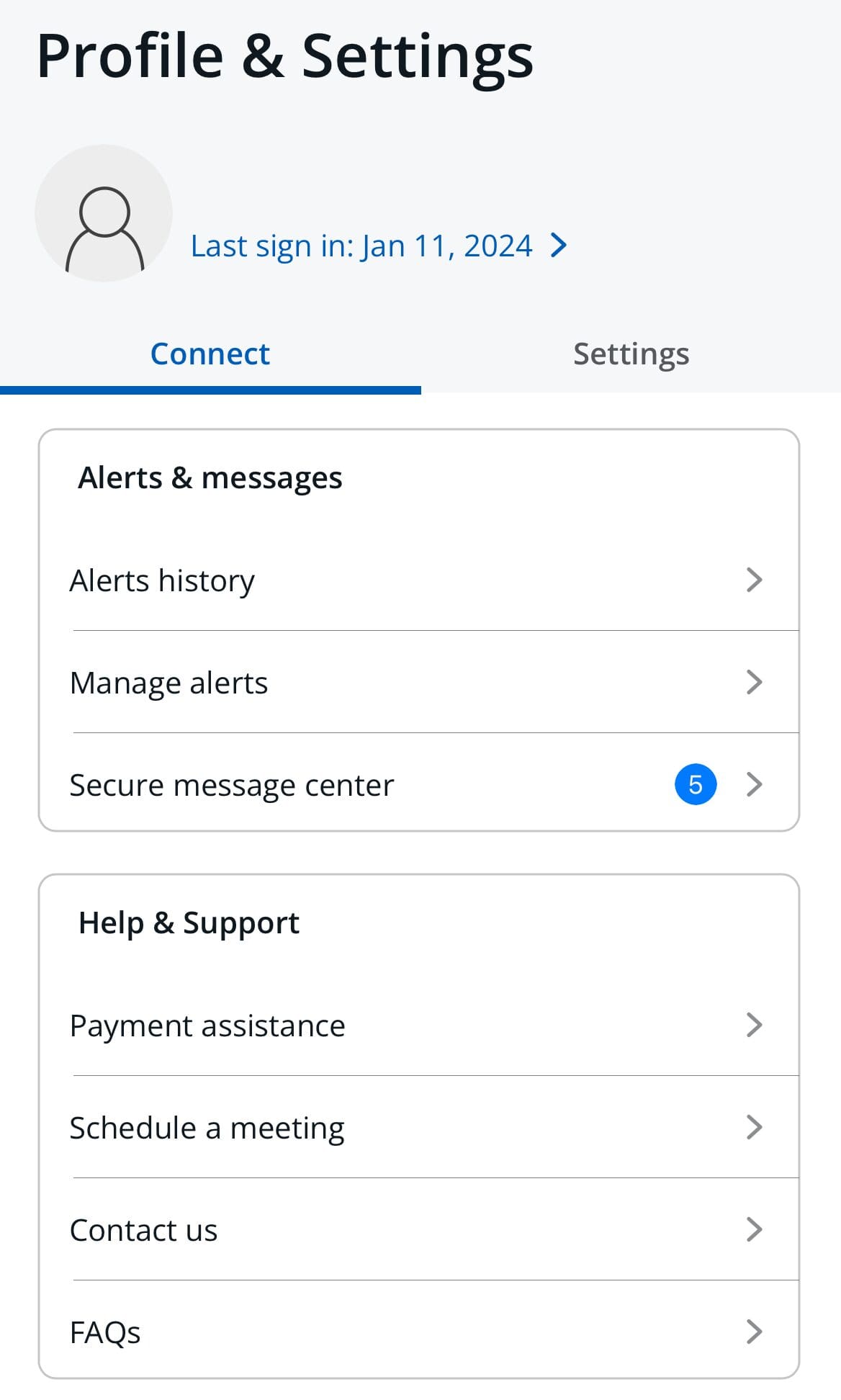Click the chevron beside Payment assistance
This screenshot has width=841, height=1400.
click(x=754, y=1026)
